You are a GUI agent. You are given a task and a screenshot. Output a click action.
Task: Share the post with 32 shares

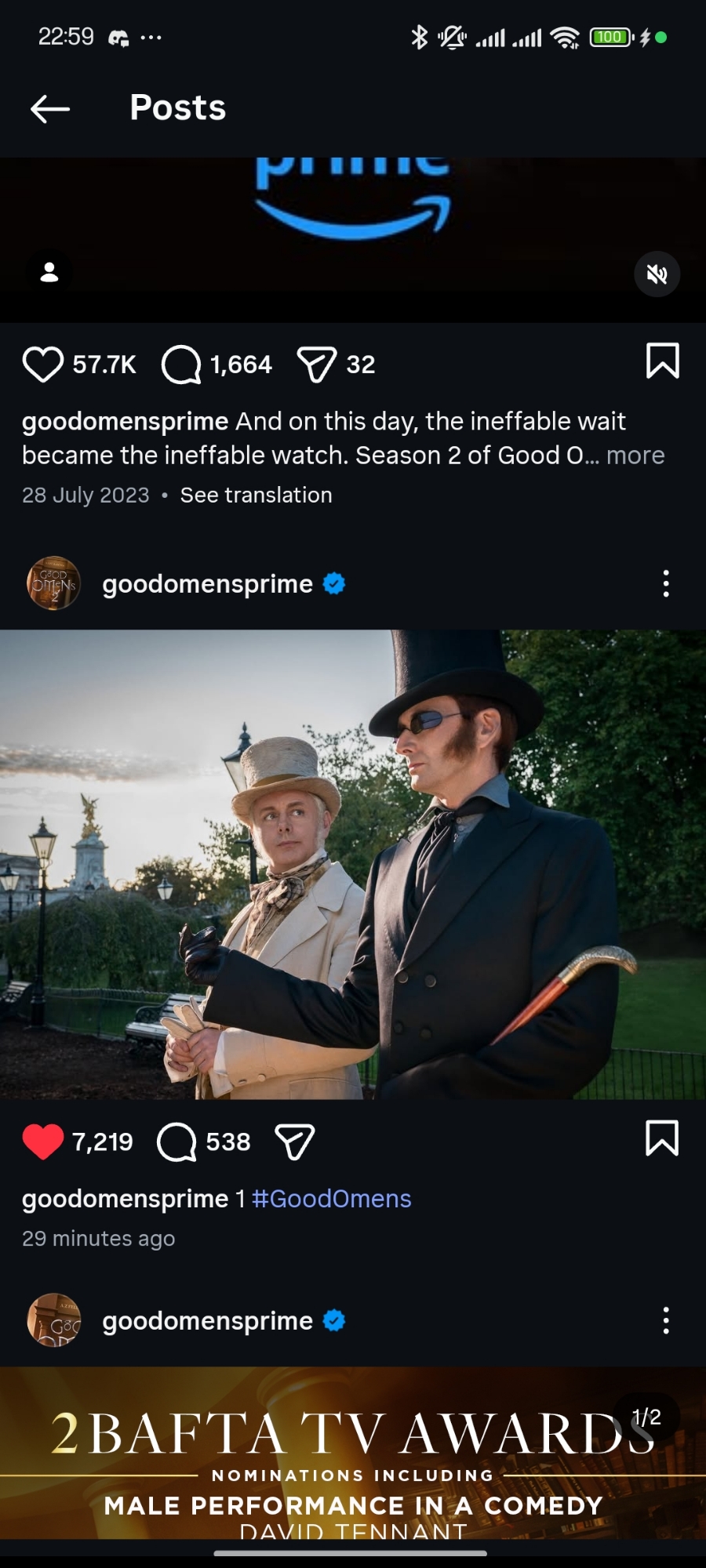316,365
